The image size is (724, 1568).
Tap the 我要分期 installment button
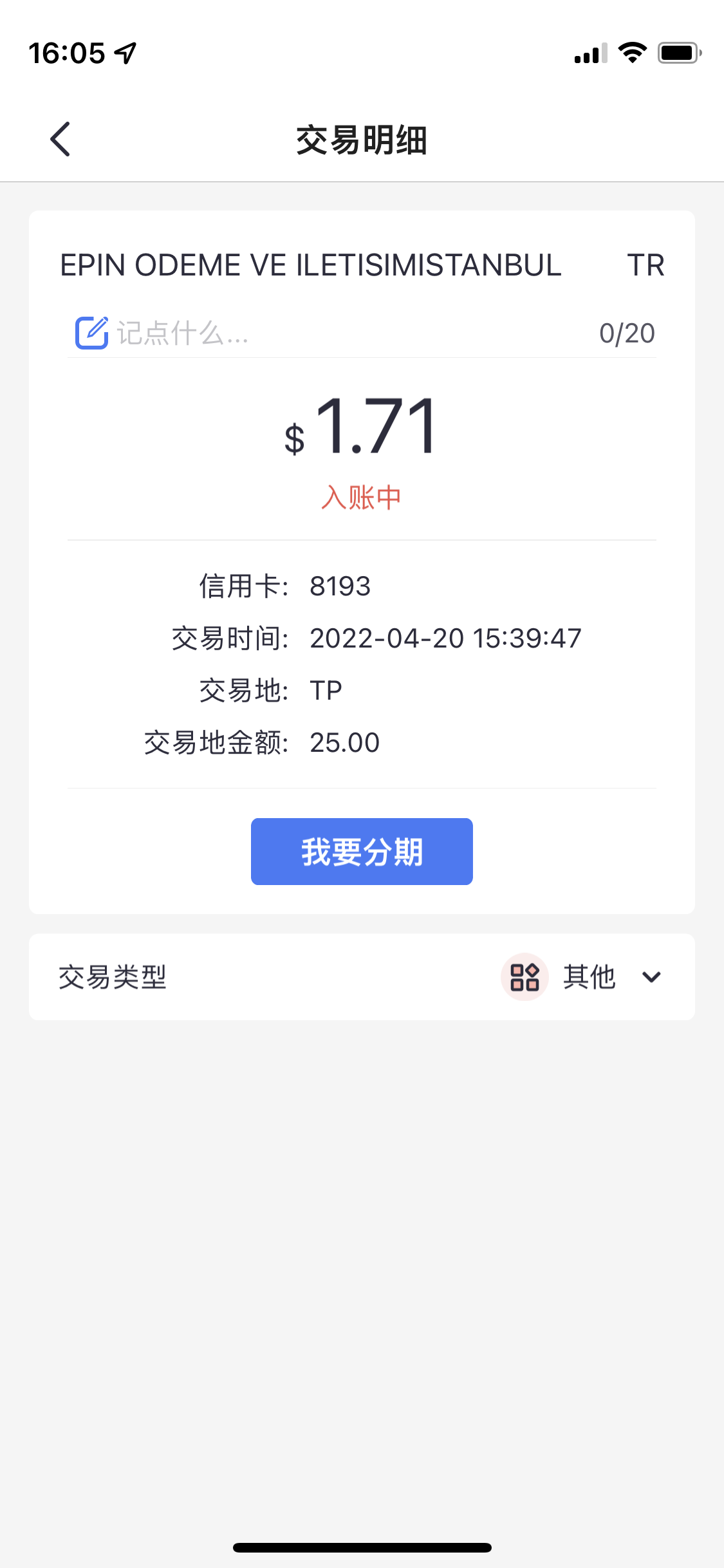point(362,852)
